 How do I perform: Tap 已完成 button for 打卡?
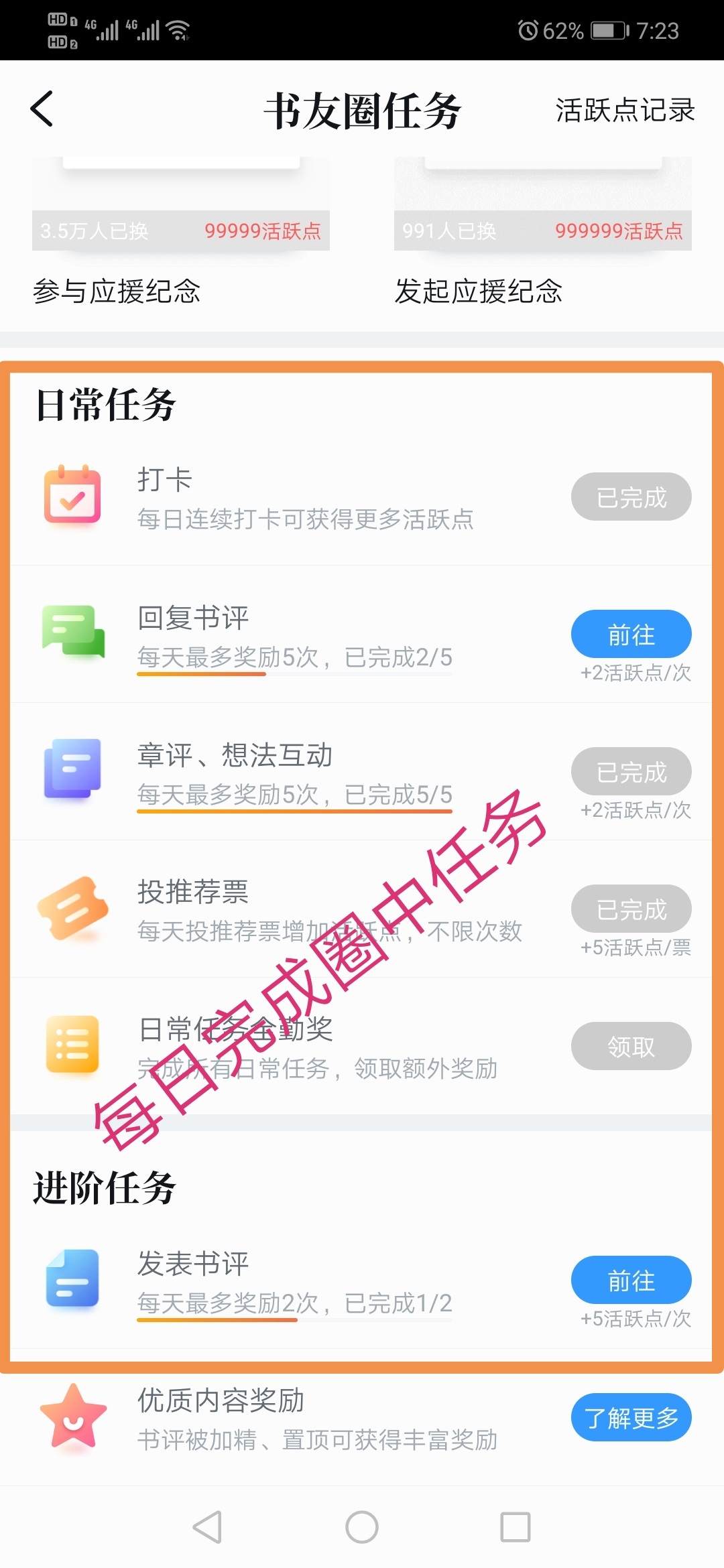point(631,497)
